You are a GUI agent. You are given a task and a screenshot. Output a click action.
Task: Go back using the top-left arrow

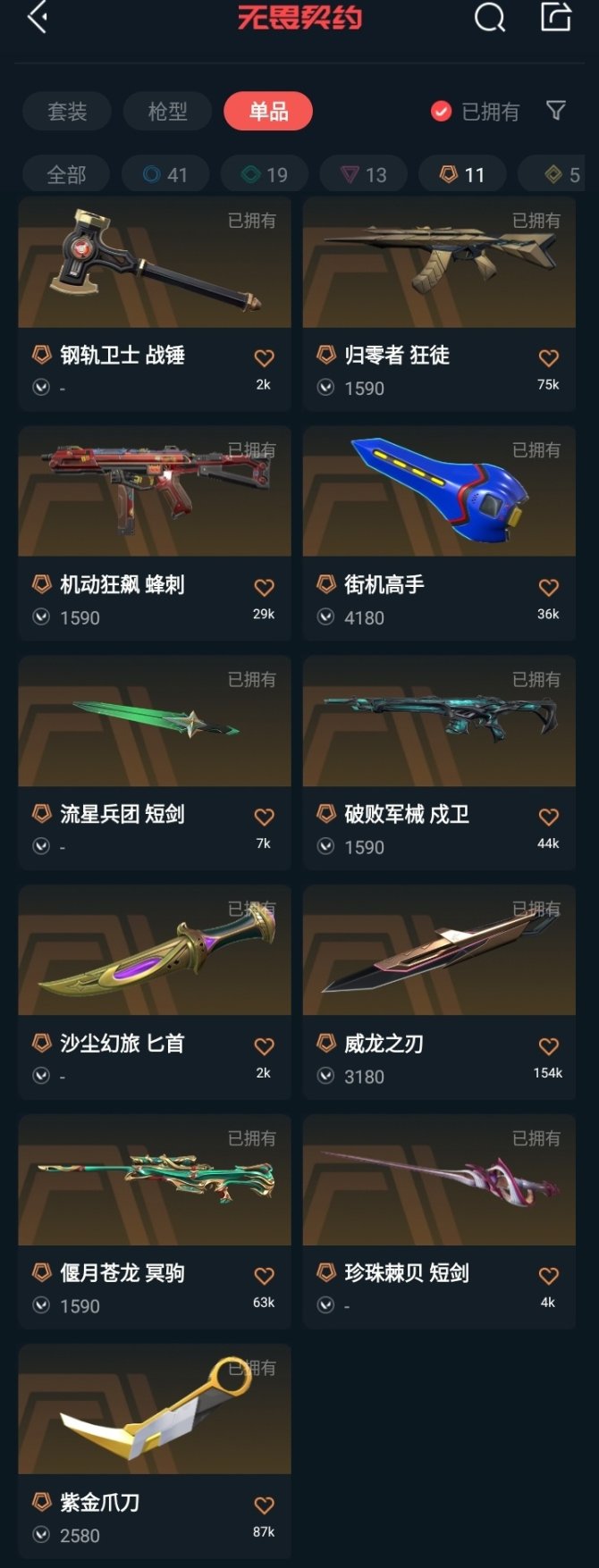tap(38, 17)
